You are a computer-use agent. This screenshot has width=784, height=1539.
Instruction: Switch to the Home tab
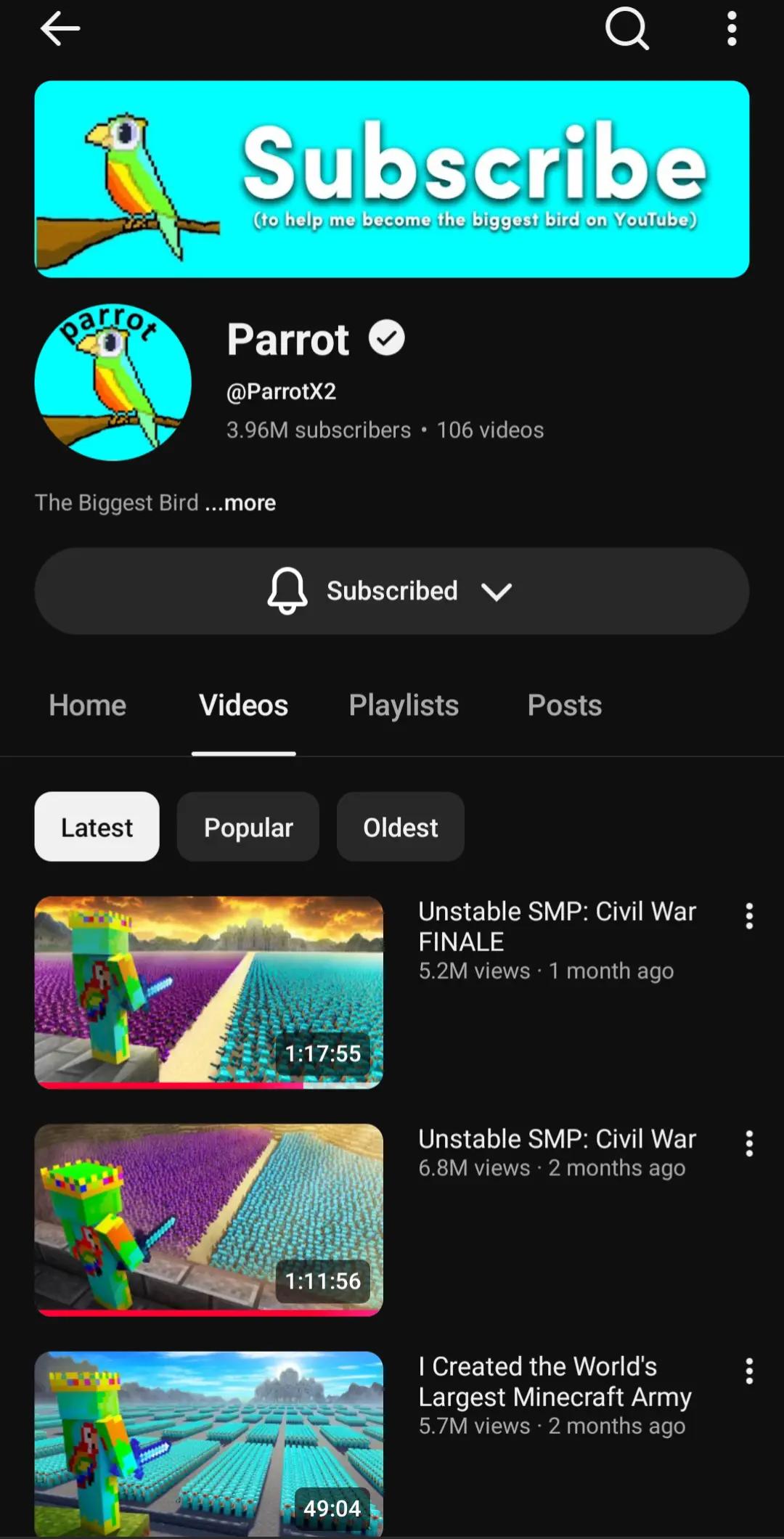point(88,706)
